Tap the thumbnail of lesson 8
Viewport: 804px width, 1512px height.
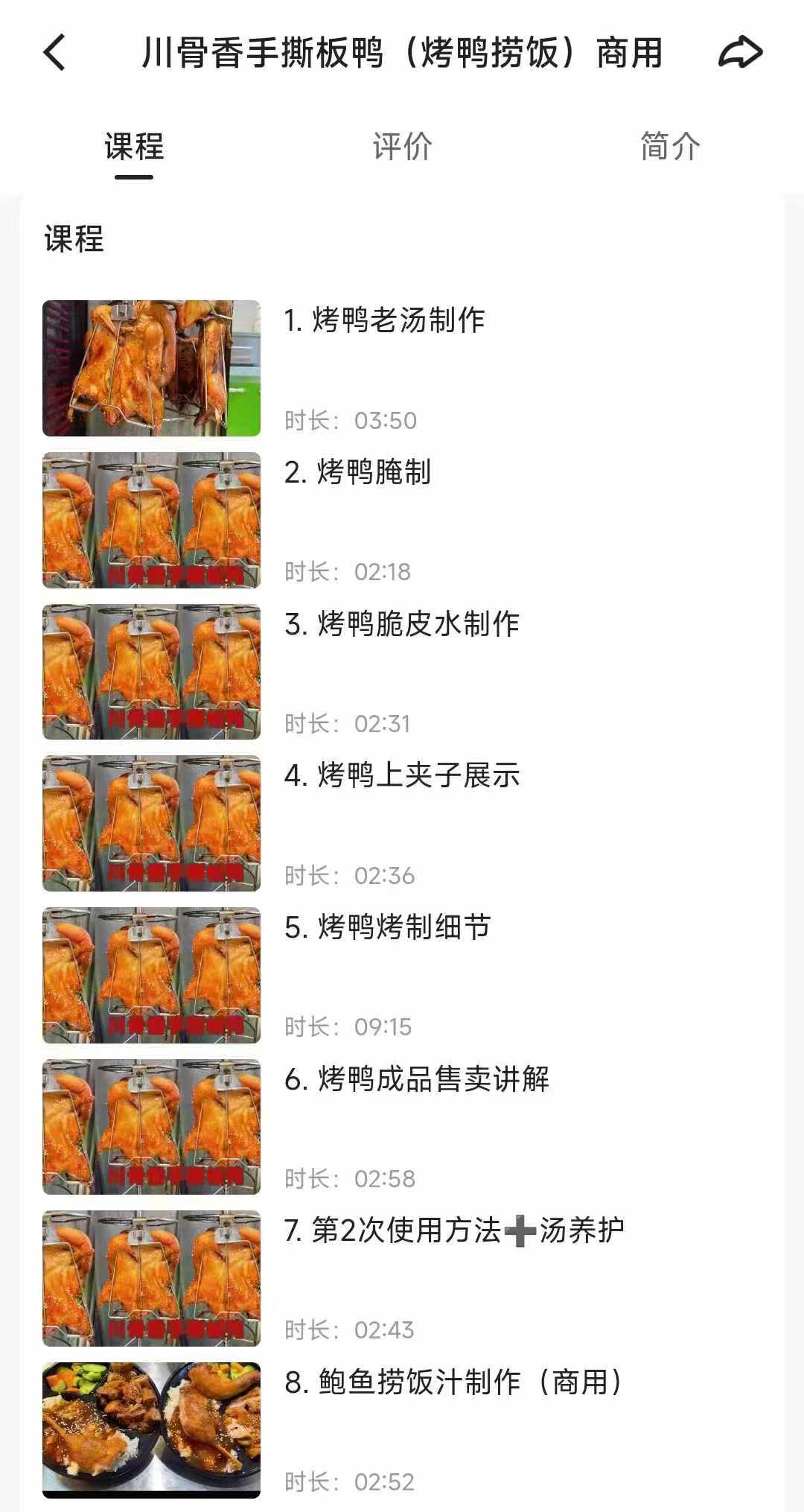coord(152,1430)
